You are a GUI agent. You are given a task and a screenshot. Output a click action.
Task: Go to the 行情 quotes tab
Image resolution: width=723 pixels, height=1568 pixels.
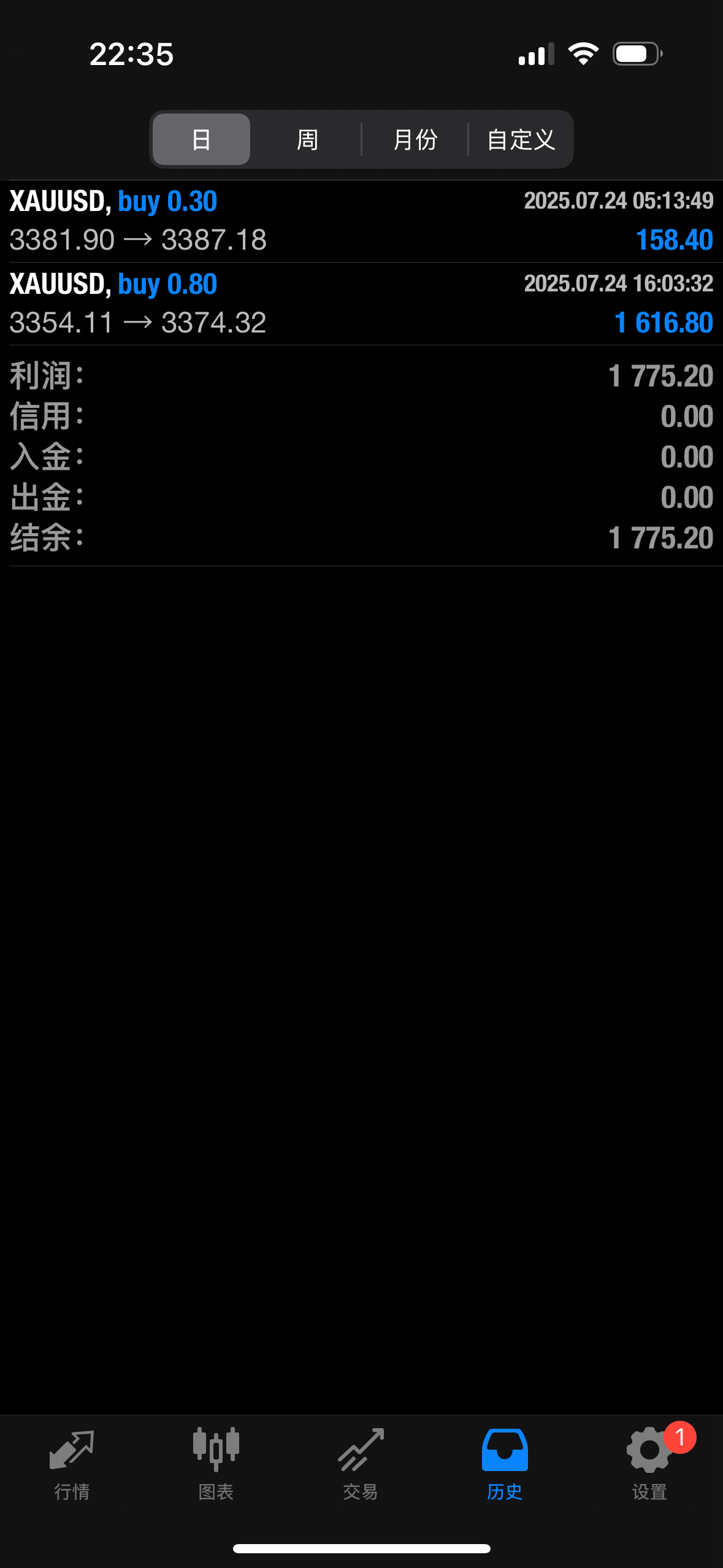[x=72, y=1464]
